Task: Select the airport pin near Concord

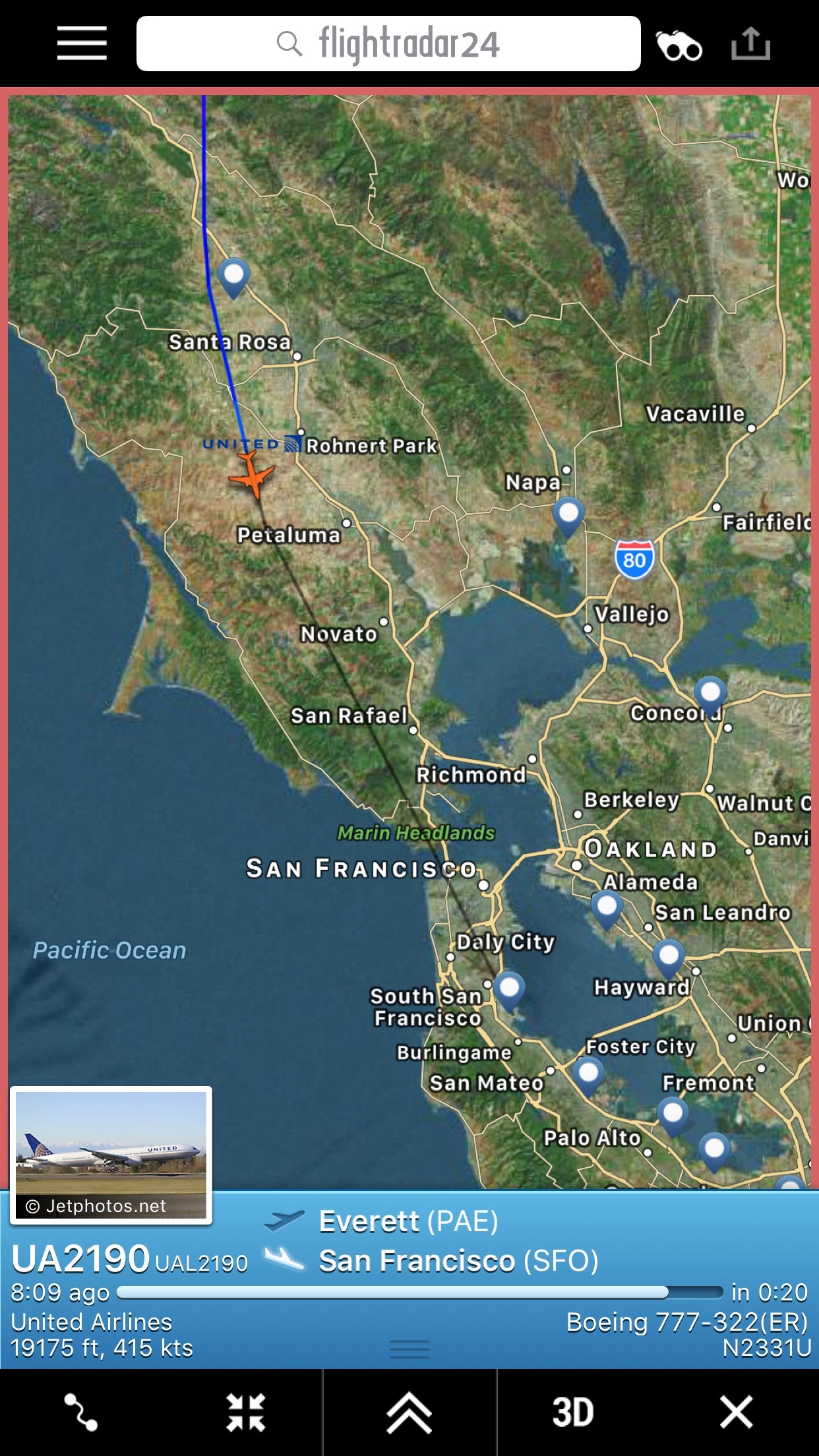Action: [x=710, y=694]
